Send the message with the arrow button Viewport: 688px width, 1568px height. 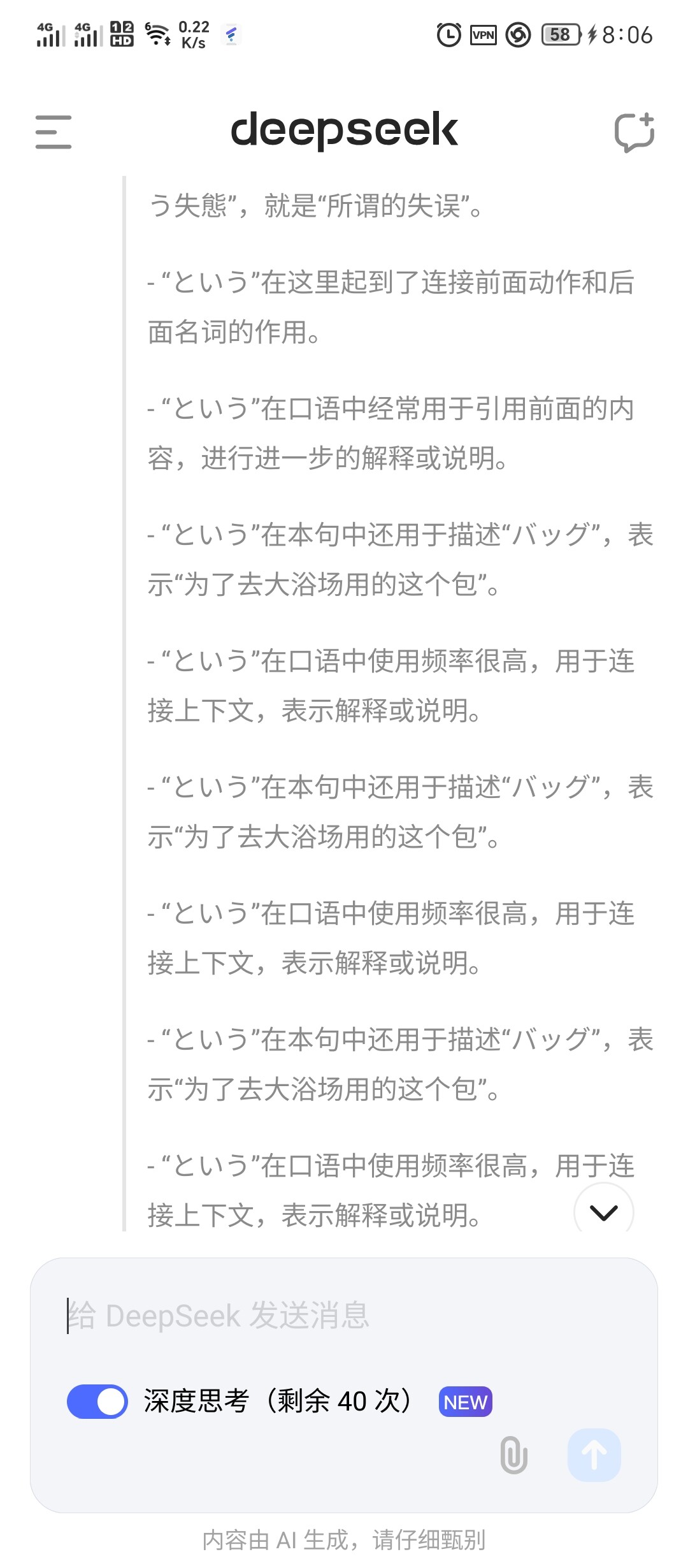tap(594, 1455)
